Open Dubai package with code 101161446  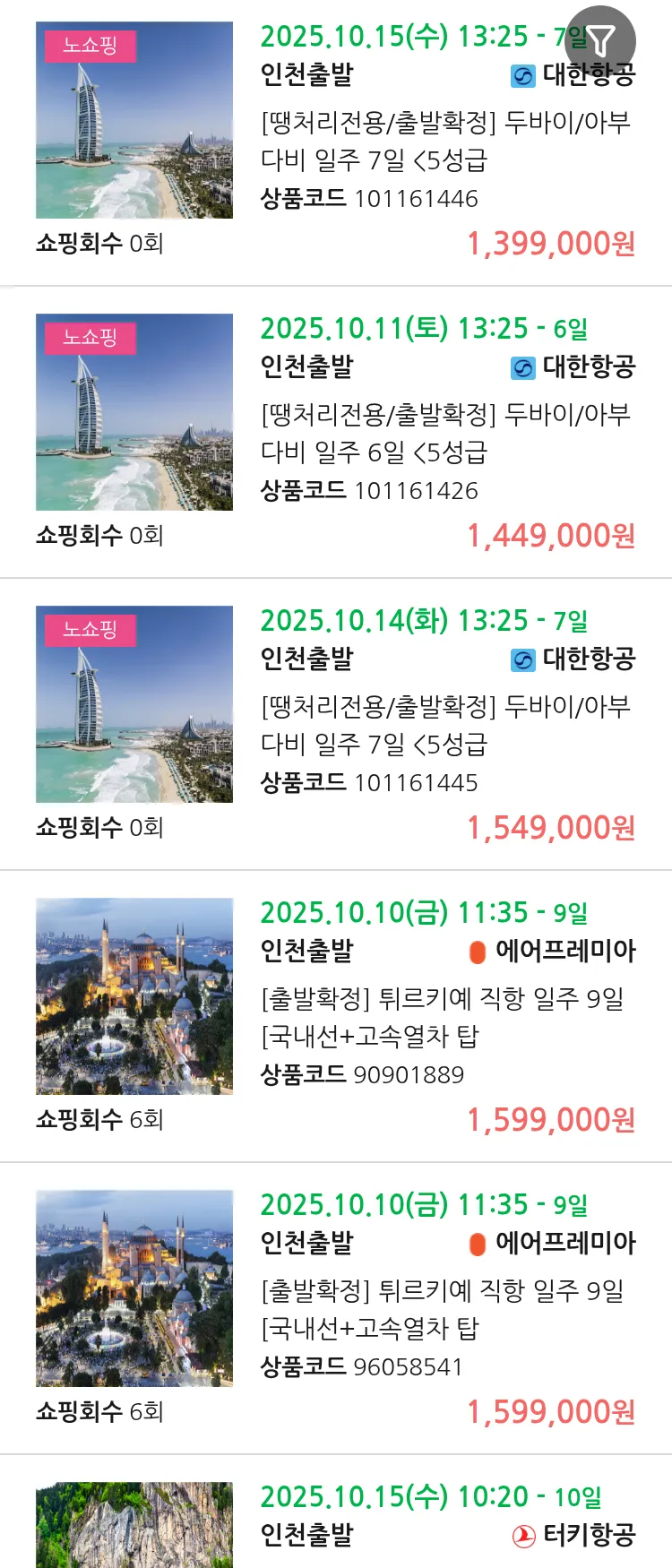pyautogui.click(x=445, y=141)
